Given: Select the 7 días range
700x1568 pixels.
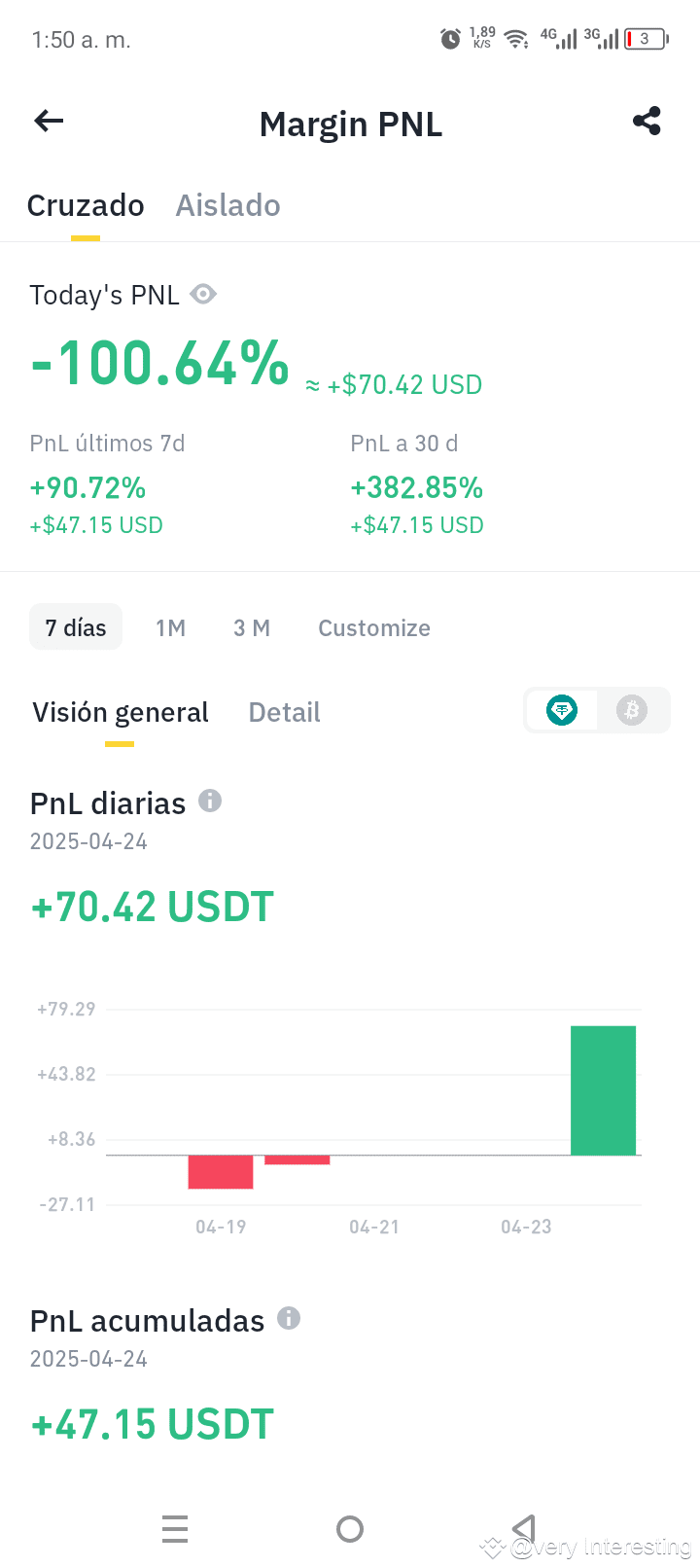Looking at the screenshot, I should (x=76, y=627).
